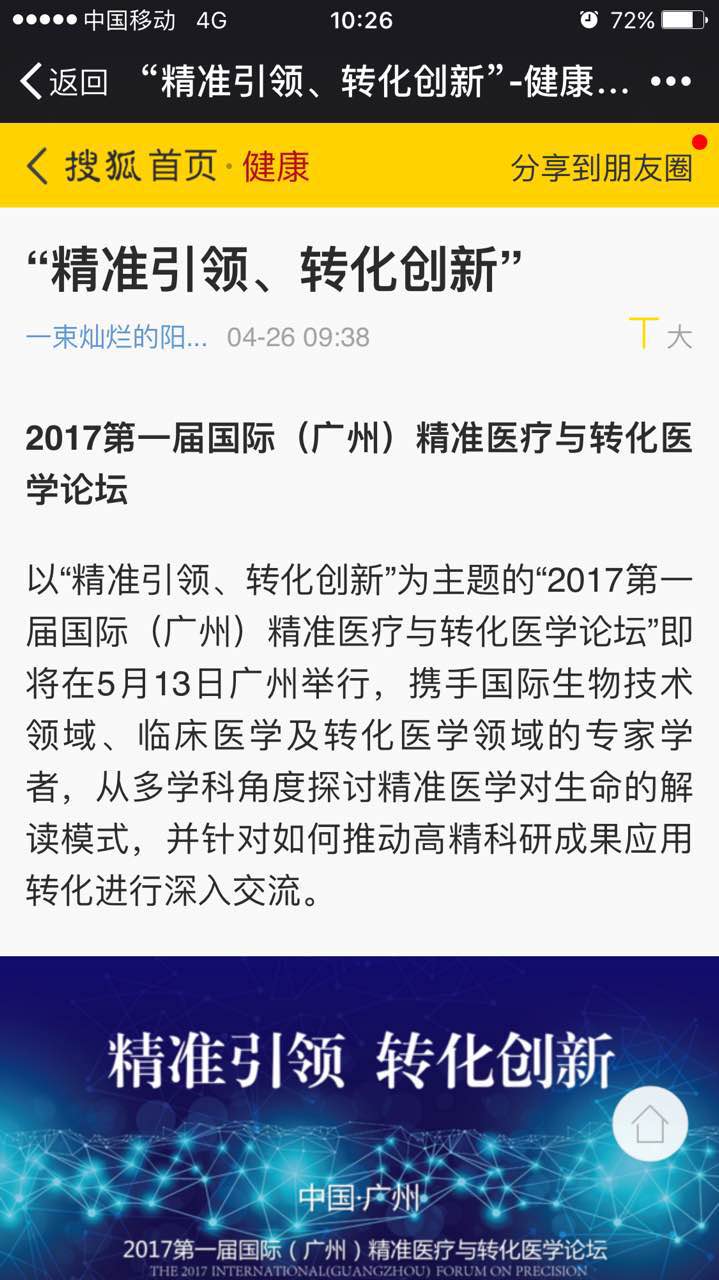Open the three-dot more menu
Viewport: 719px width, 1280px height.
pyautogui.click(x=670, y=82)
